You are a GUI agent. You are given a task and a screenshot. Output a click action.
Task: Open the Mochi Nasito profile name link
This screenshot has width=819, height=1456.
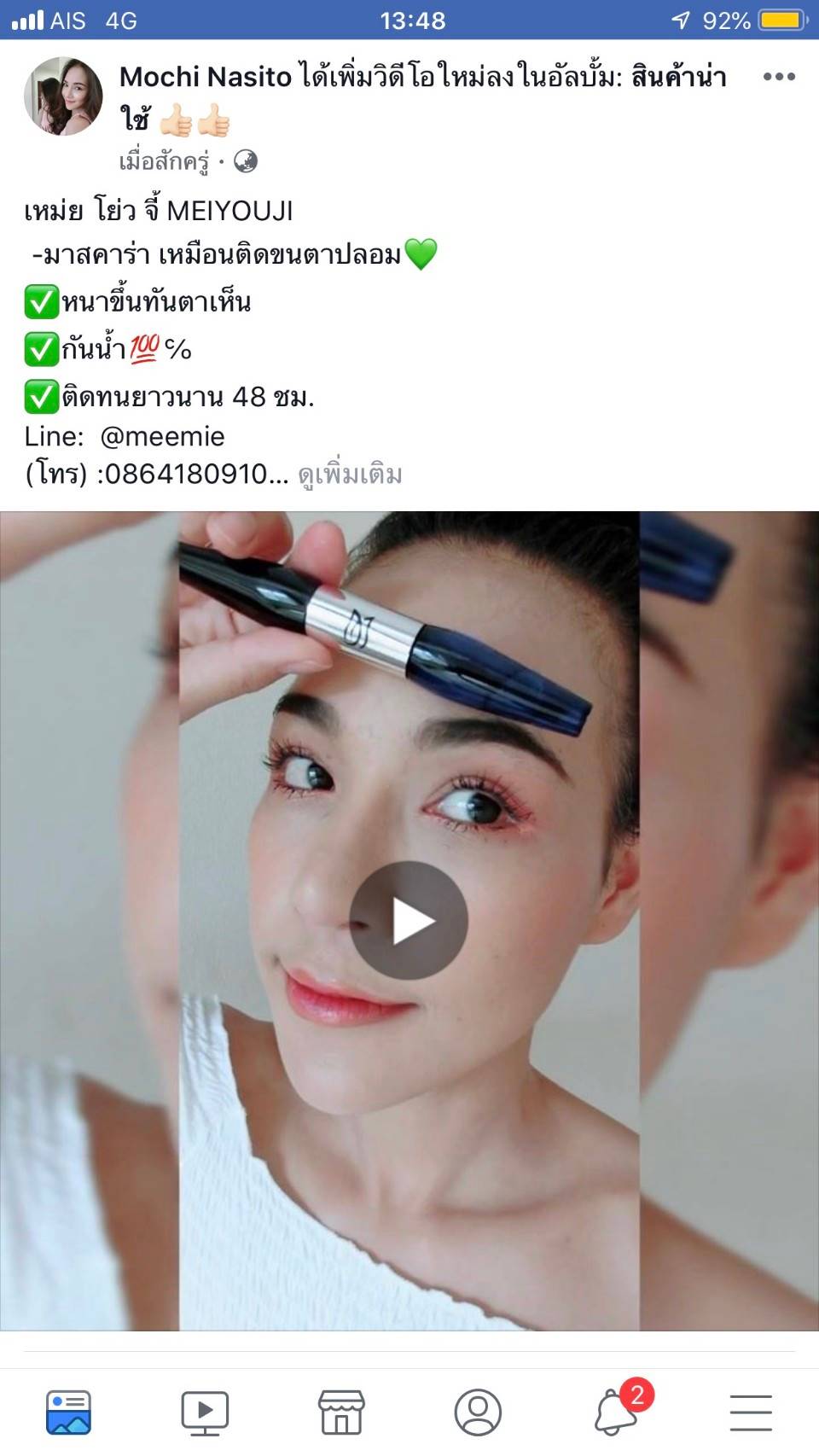click(x=206, y=77)
